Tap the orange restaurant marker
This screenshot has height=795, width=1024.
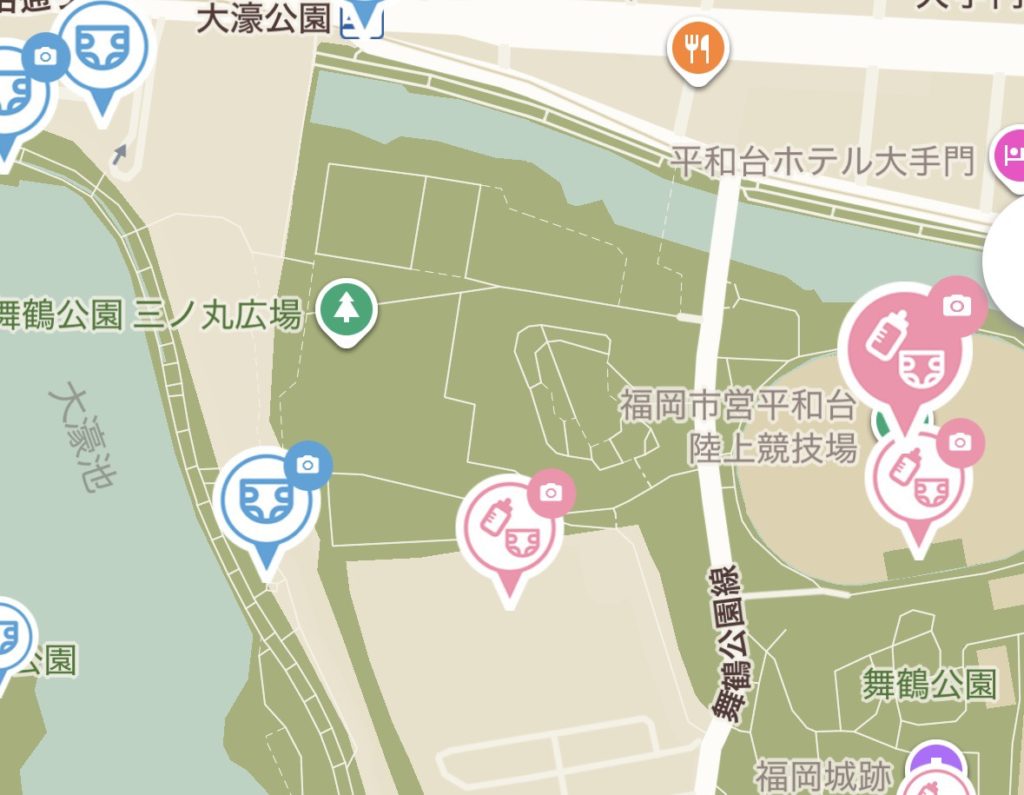698,47
